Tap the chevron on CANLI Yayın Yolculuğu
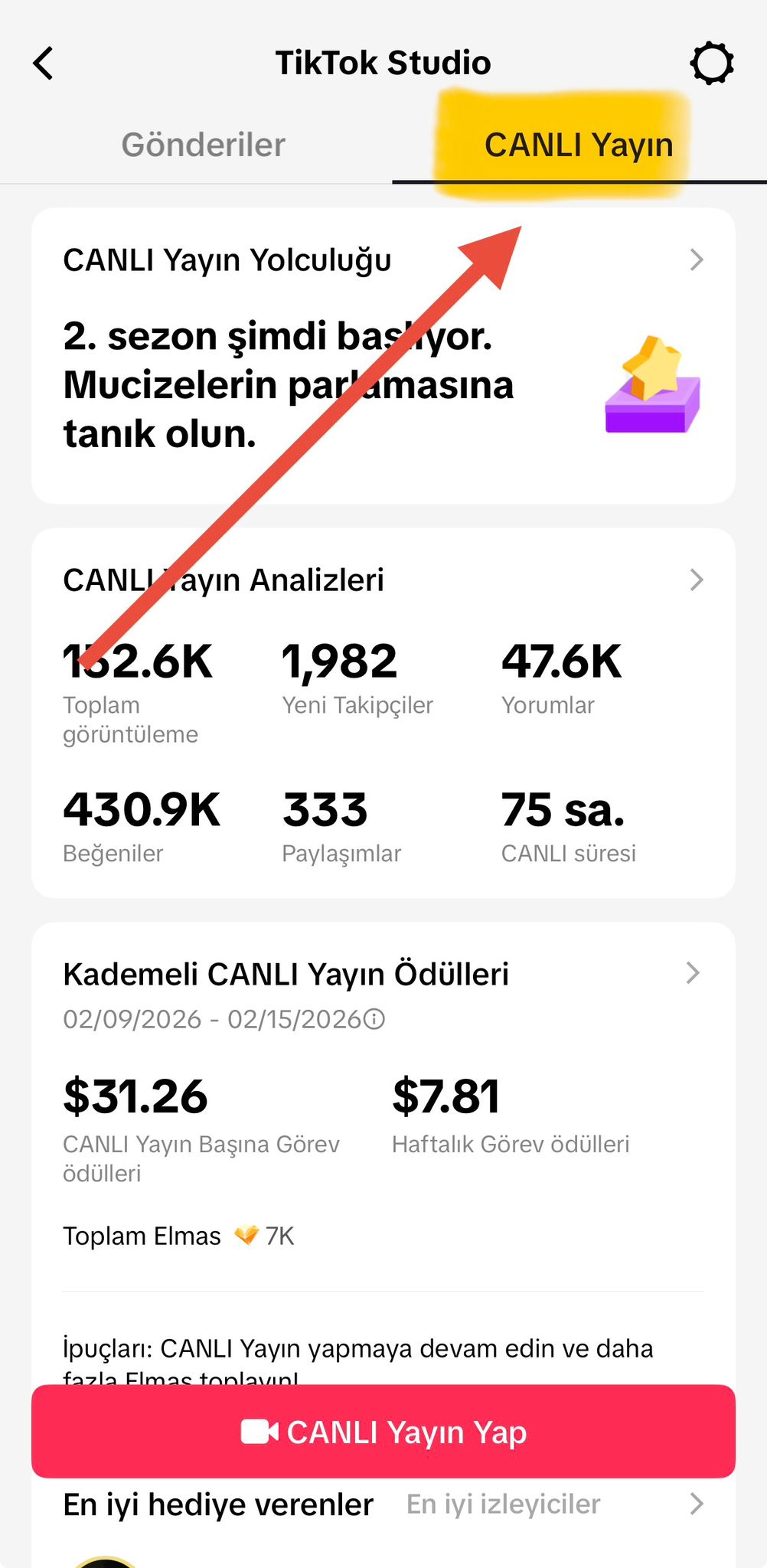Screen dimensions: 767x1568 pyautogui.click(x=695, y=260)
